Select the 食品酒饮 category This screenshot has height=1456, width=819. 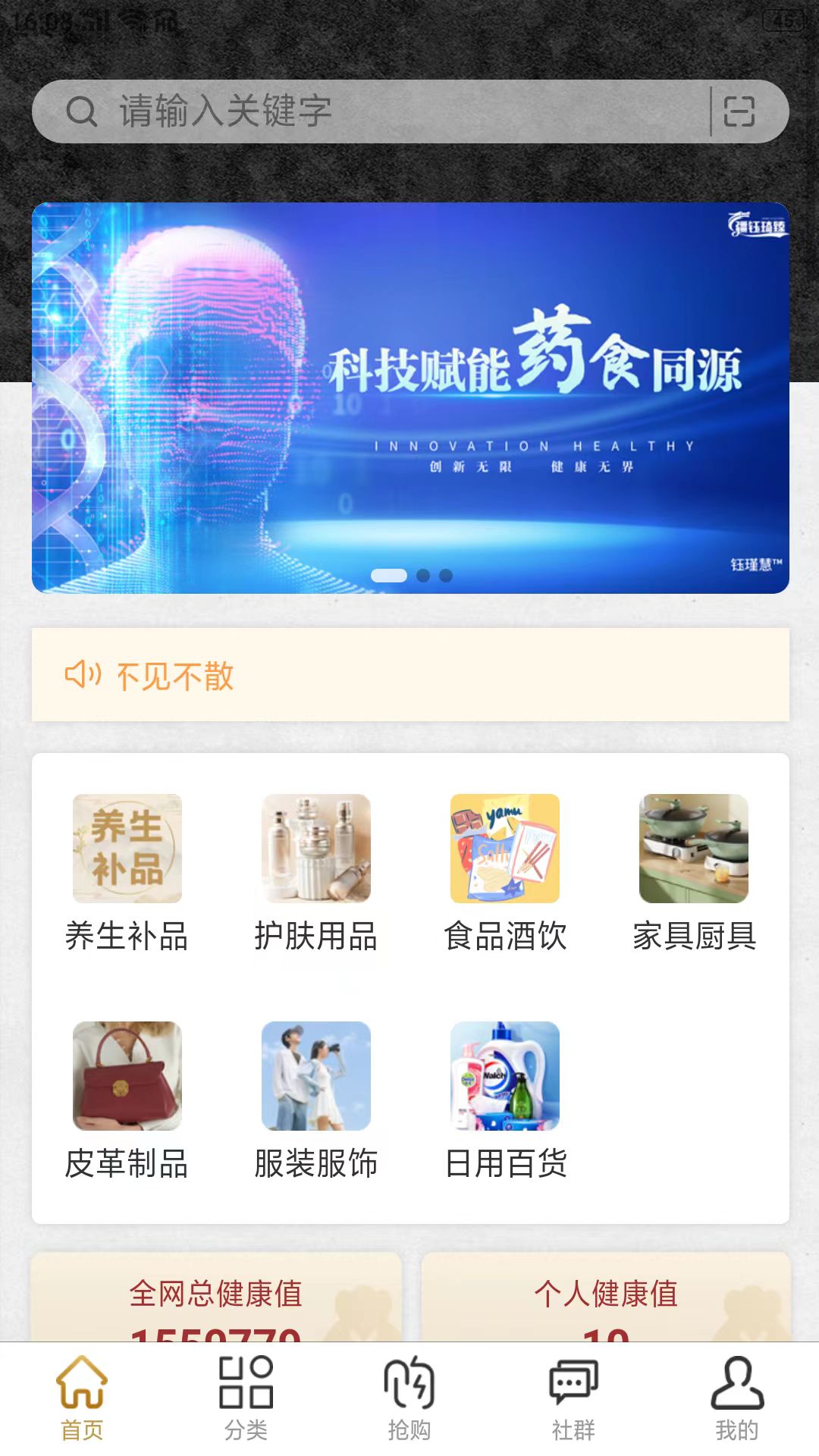click(505, 872)
